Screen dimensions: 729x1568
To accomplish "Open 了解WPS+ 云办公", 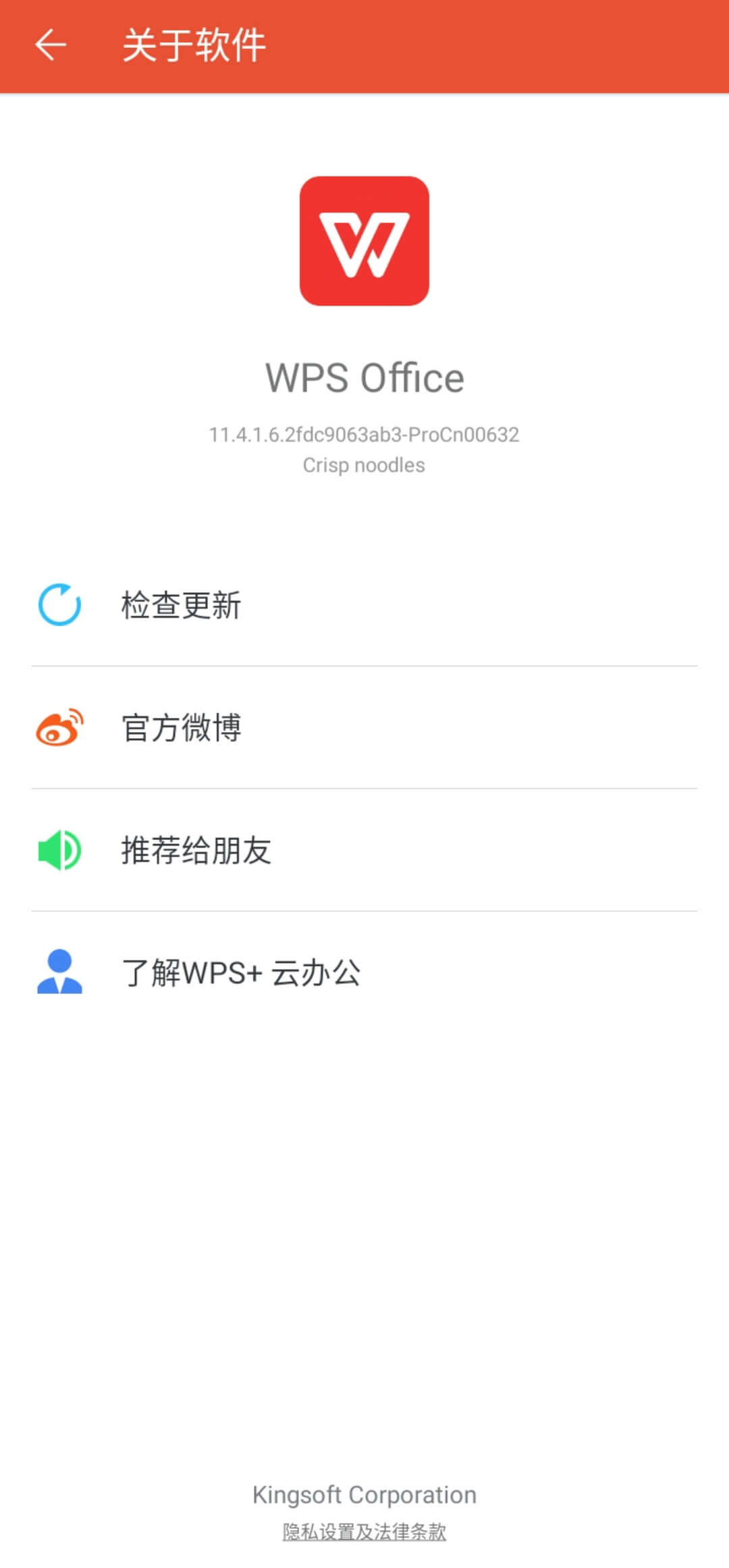I will [364, 972].
